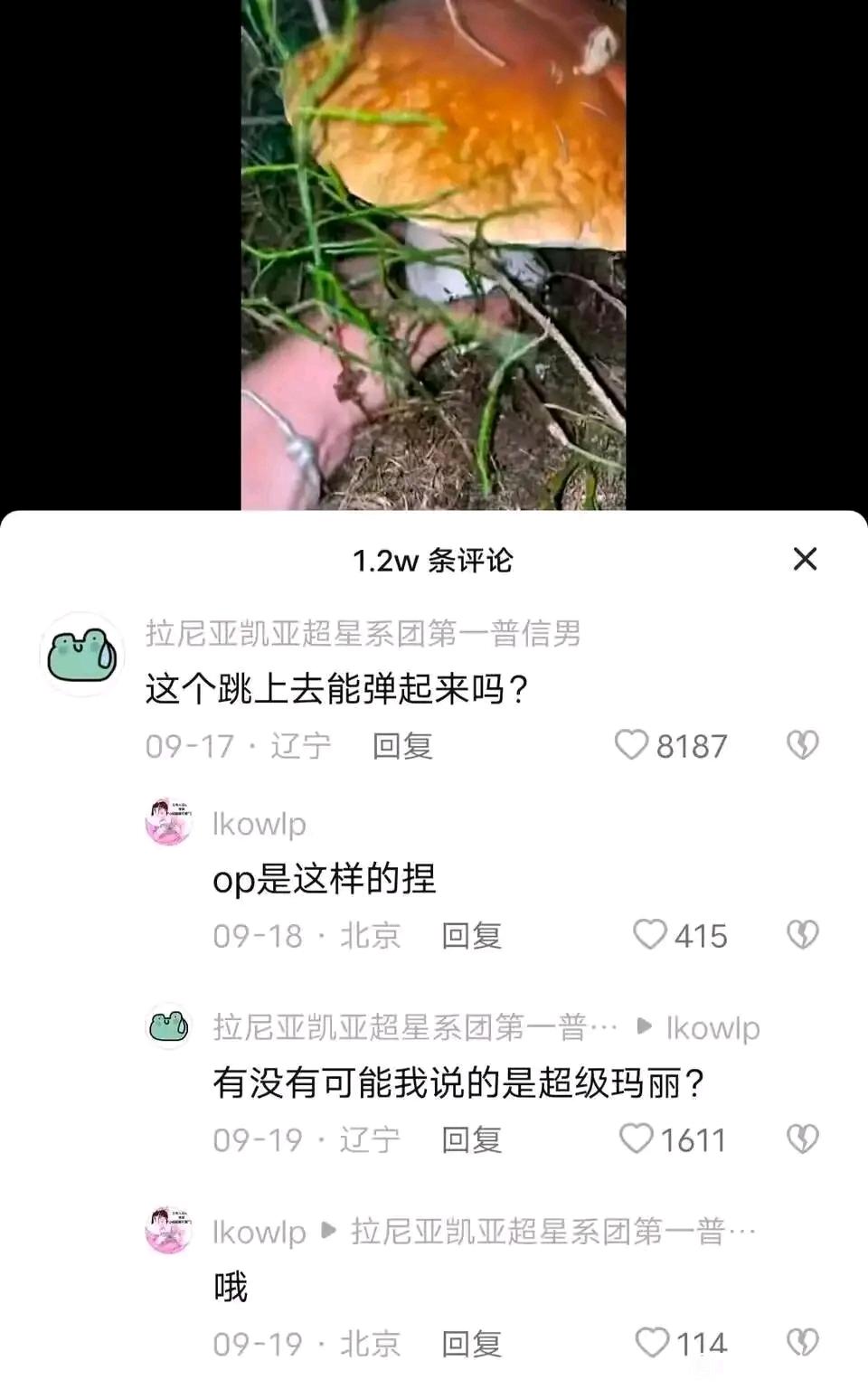Tap 回复 under the '哦' reply
The height and width of the screenshot is (1389, 868).
click(x=471, y=1345)
